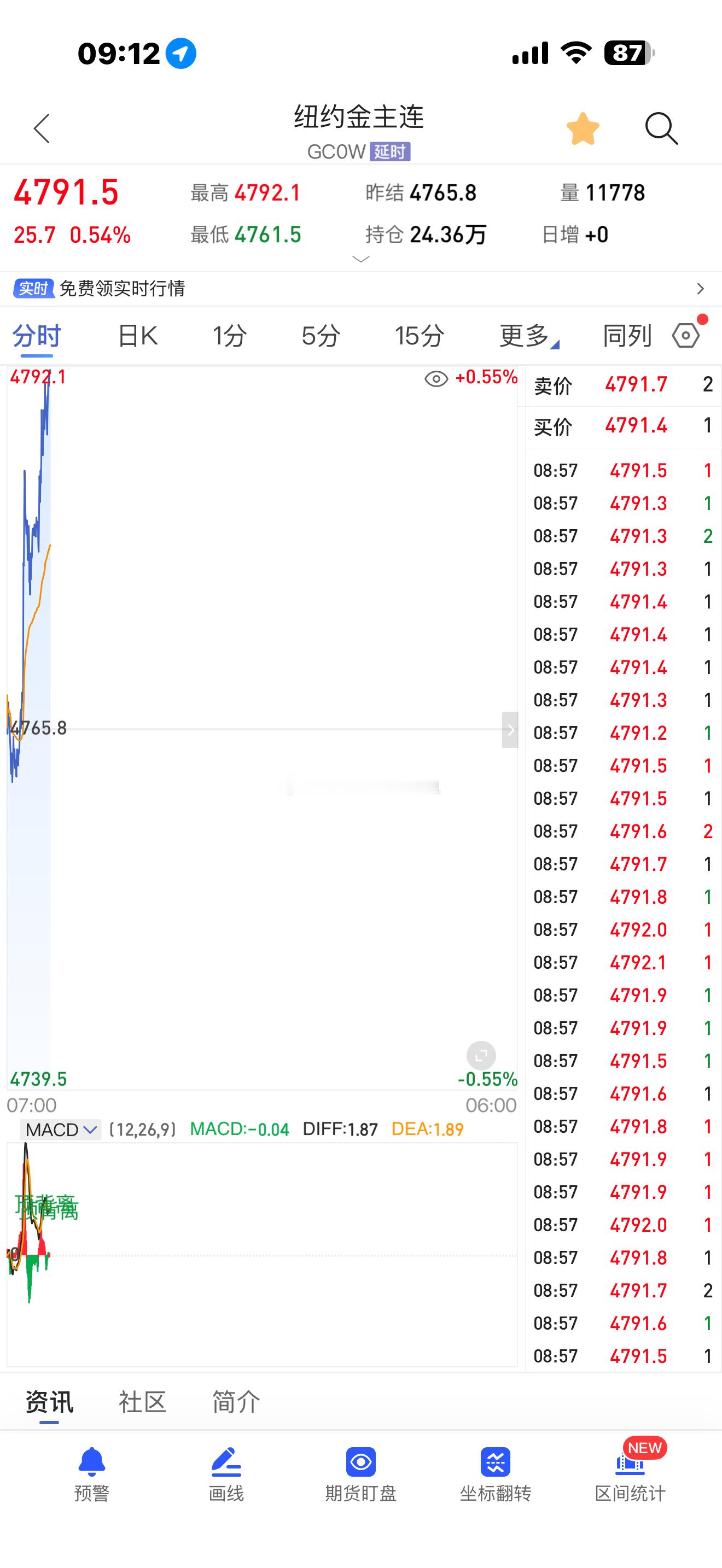Open the 简介 tab
Screen dimensions: 722x1568
click(x=236, y=1402)
